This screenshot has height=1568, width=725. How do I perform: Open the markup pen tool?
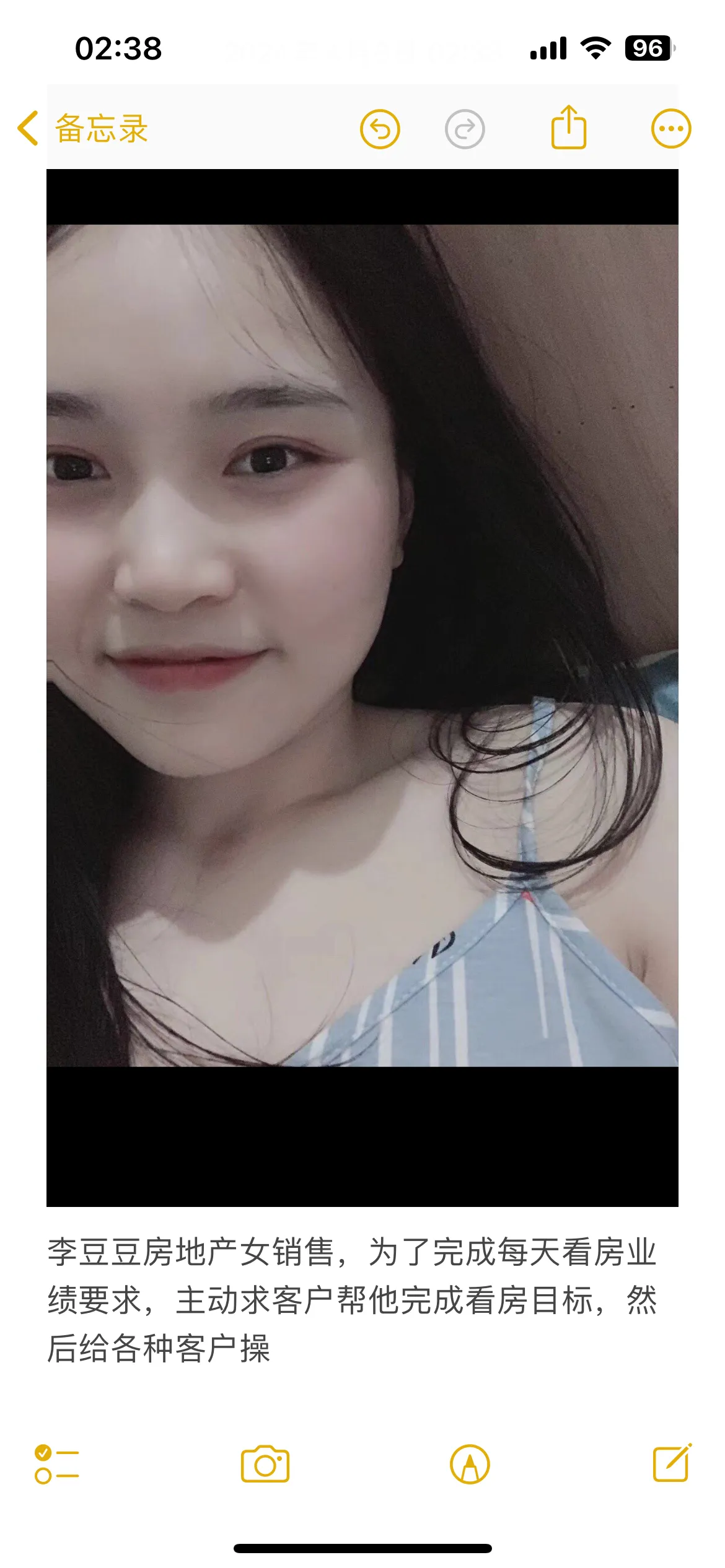[x=470, y=1464]
